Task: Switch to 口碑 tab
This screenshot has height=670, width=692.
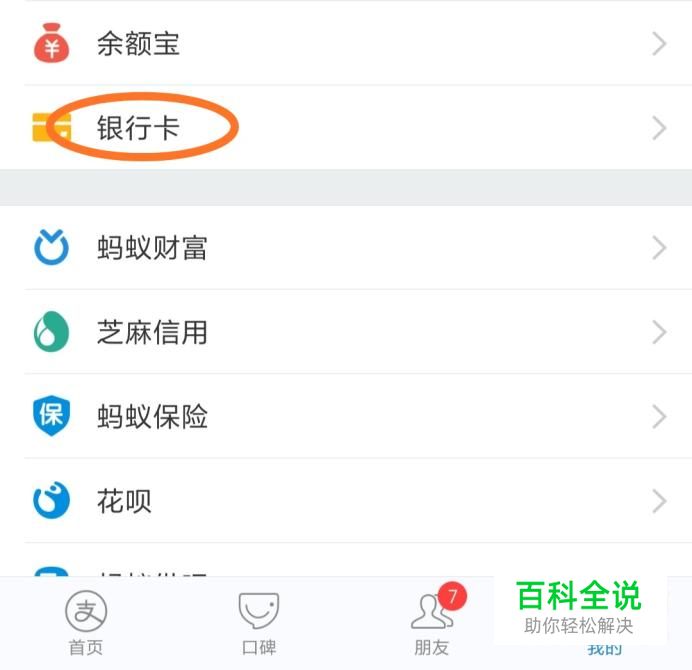Action: [x=259, y=624]
